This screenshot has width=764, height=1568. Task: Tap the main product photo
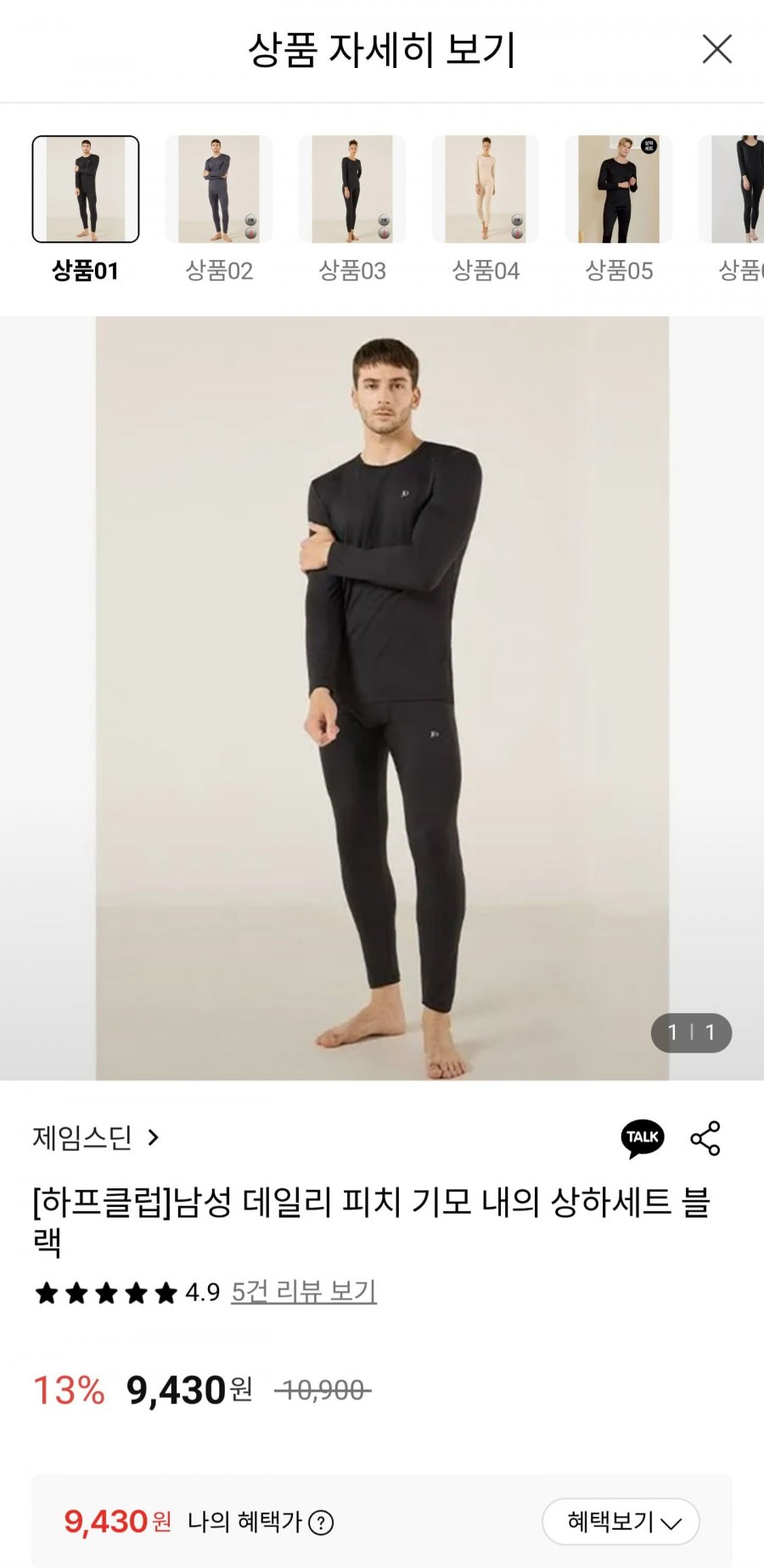[x=382, y=698]
